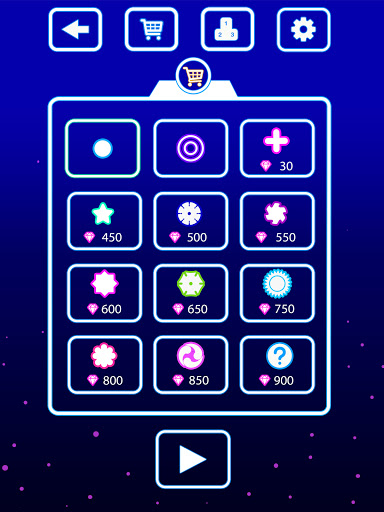Buy the pink flower skin for 800

(105, 365)
